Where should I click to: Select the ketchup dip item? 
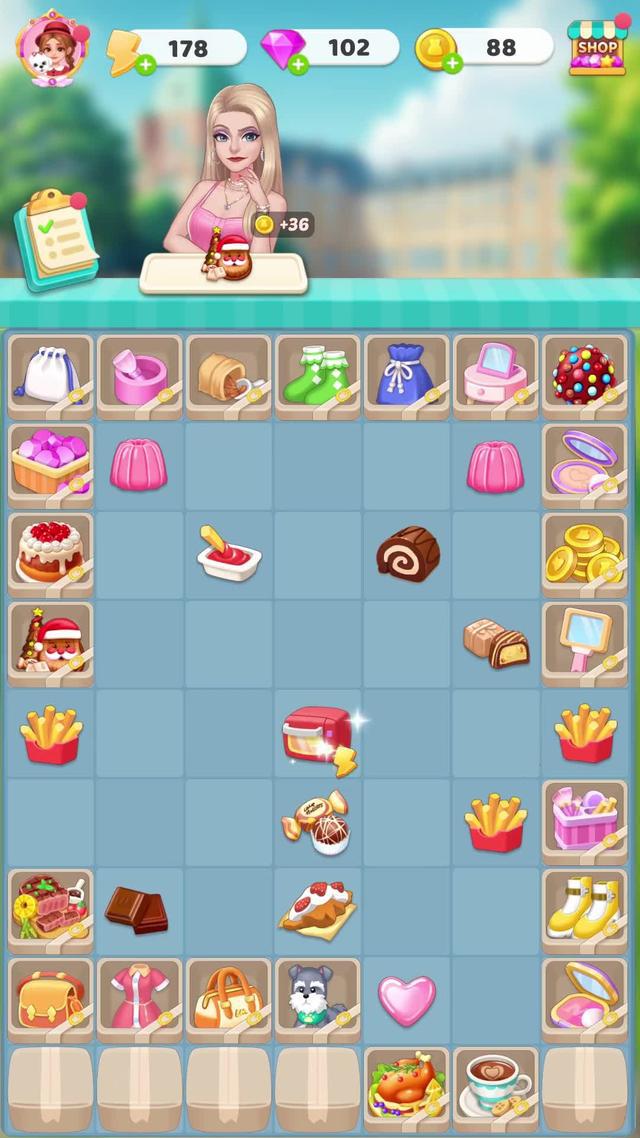[228, 553]
